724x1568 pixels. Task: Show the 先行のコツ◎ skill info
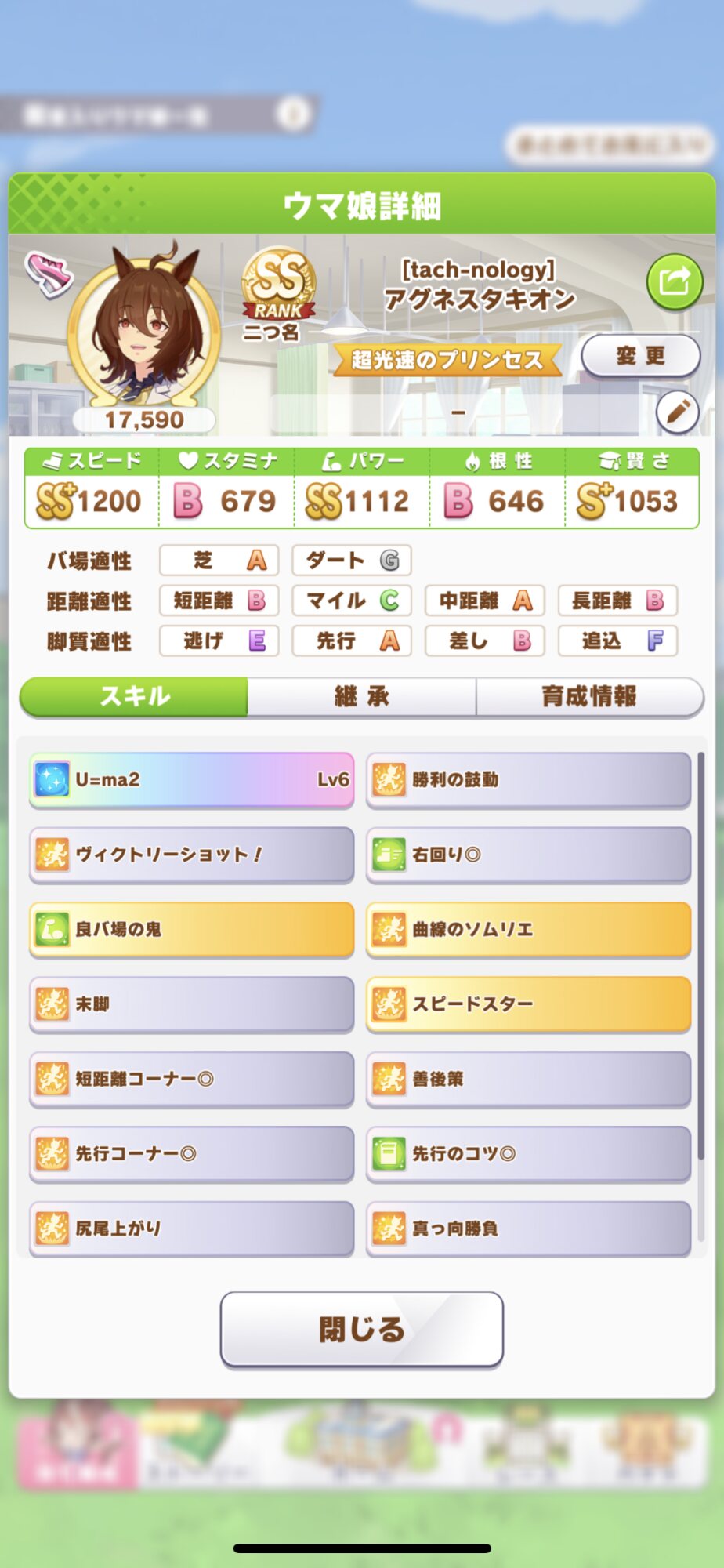tap(528, 1153)
